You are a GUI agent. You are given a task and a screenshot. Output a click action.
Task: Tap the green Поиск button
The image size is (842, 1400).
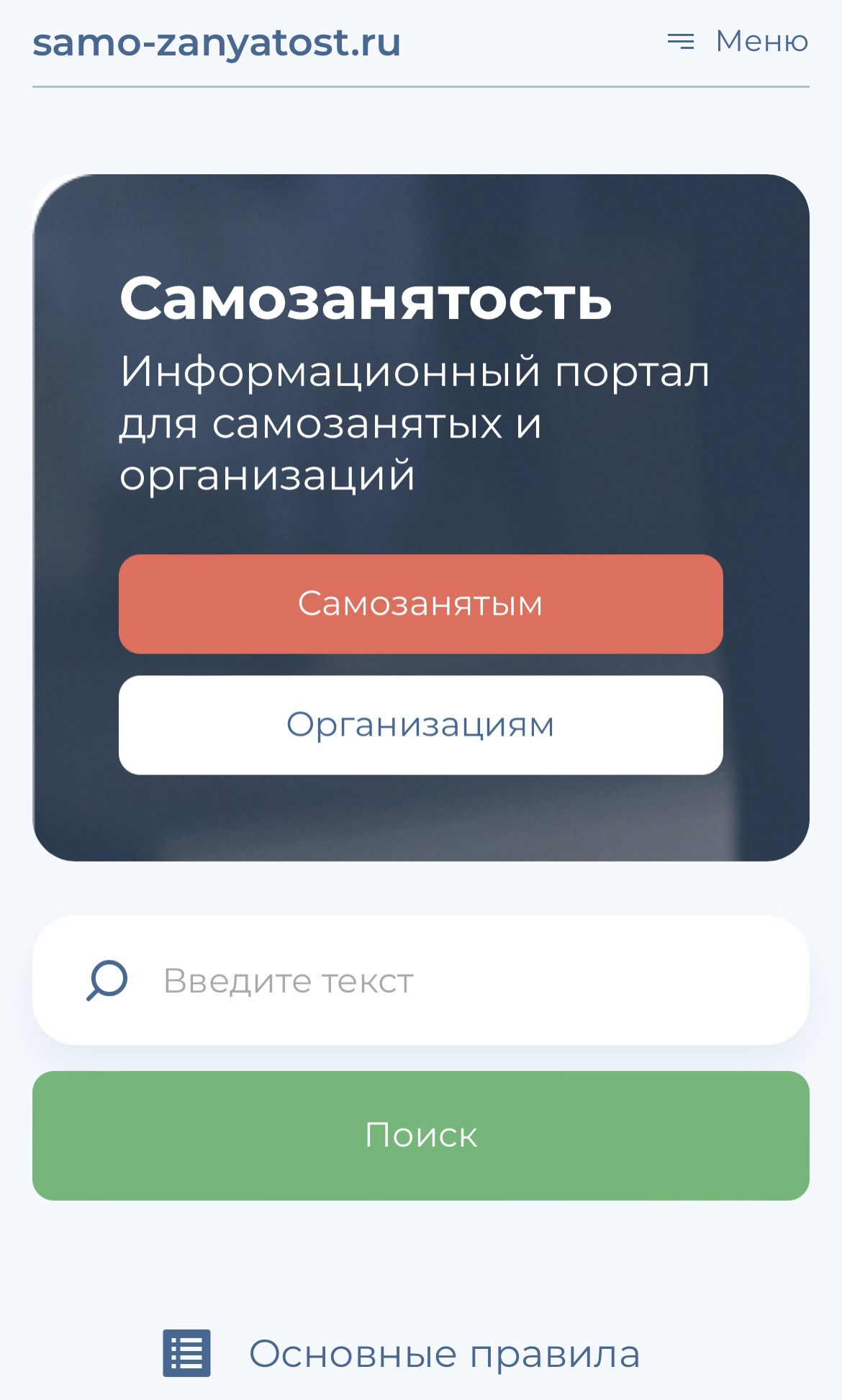pyautogui.click(x=420, y=1135)
